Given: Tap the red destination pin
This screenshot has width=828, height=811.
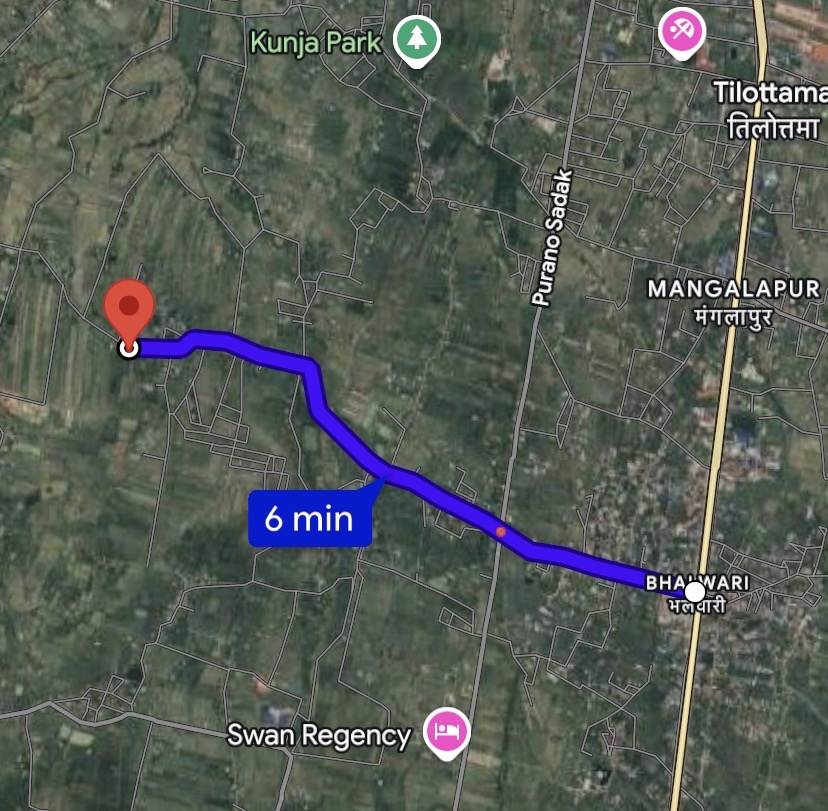Looking at the screenshot, I should click(129, 310).
